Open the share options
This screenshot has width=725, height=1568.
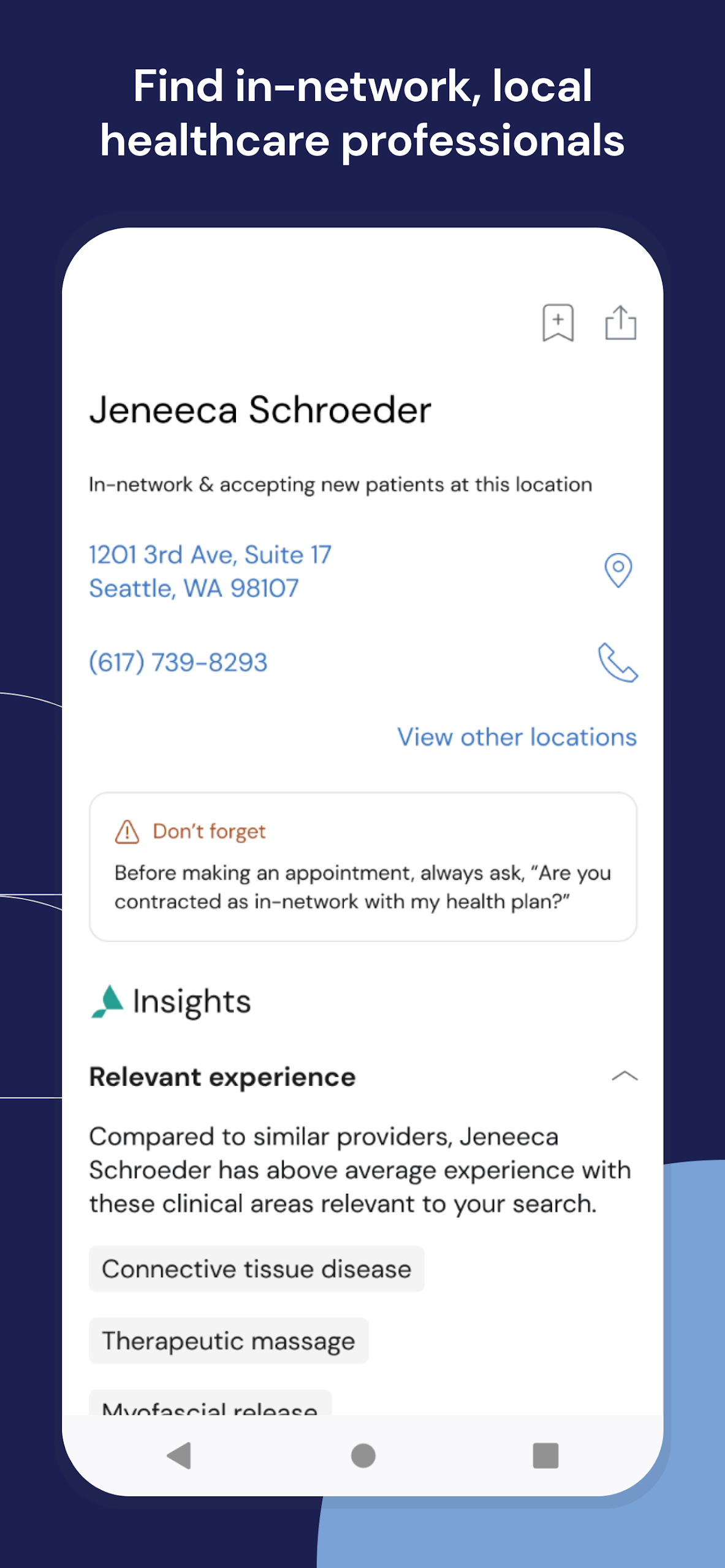click(x=620, y=323)
